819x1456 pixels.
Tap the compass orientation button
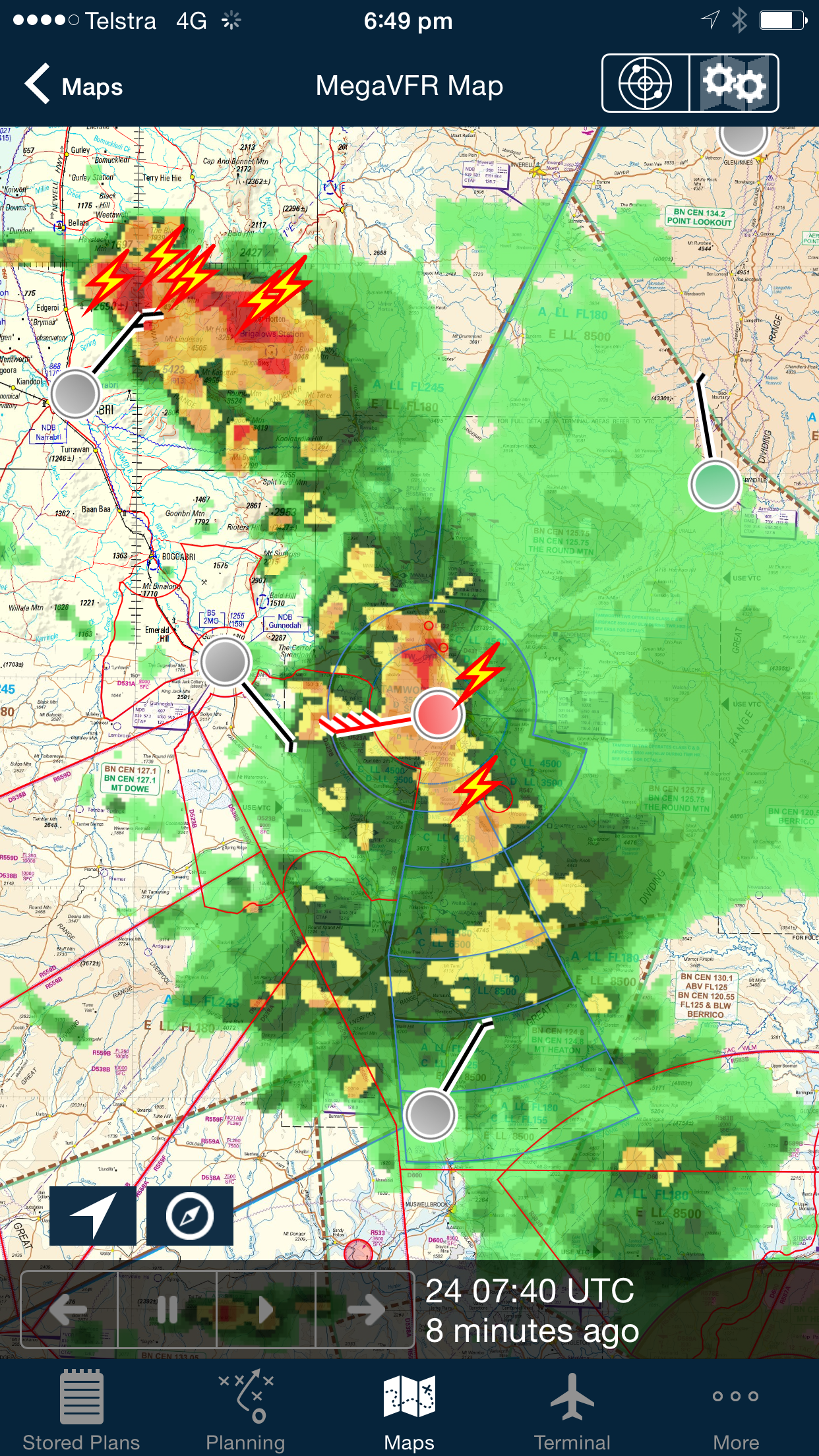pos(190,1216)
